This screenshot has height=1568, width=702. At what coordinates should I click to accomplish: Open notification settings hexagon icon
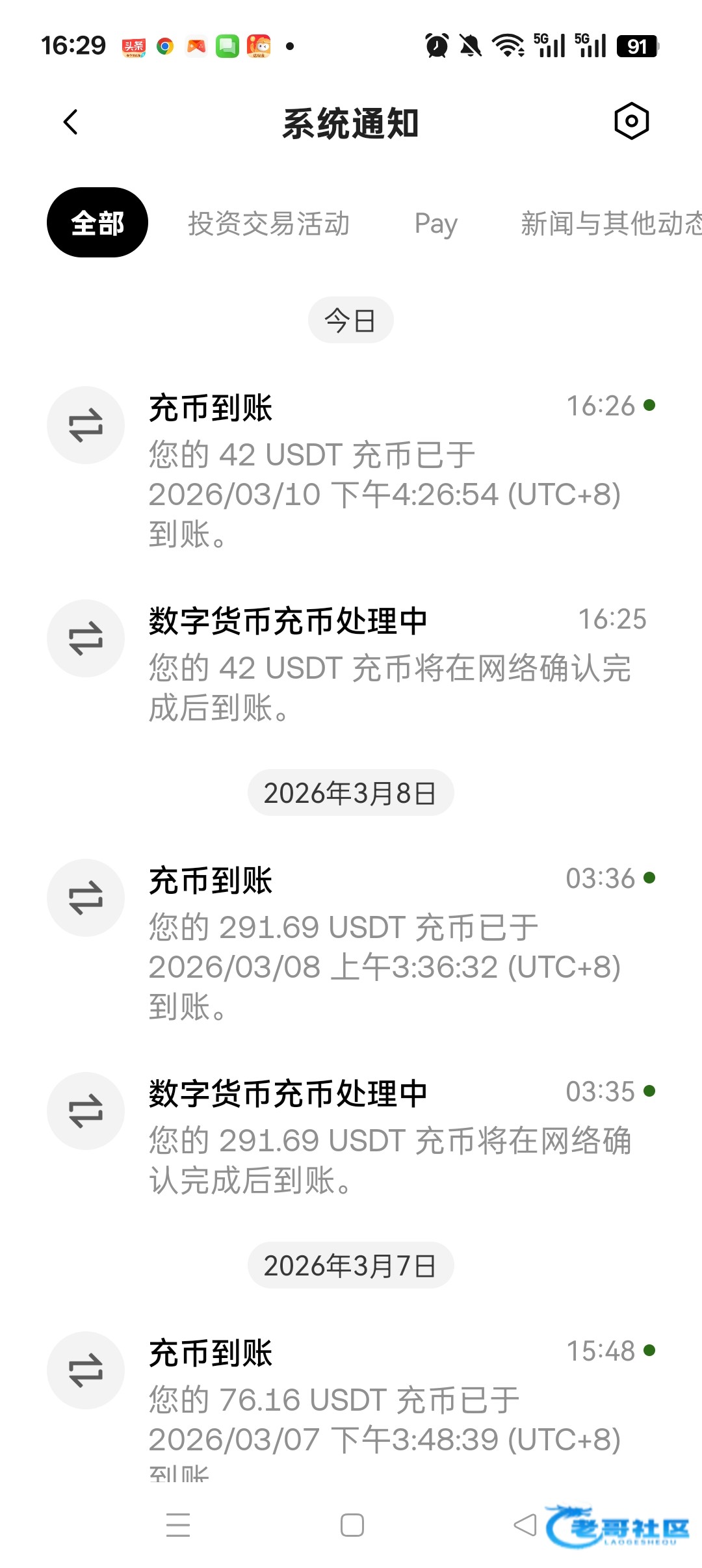click(x=631, y=121)
